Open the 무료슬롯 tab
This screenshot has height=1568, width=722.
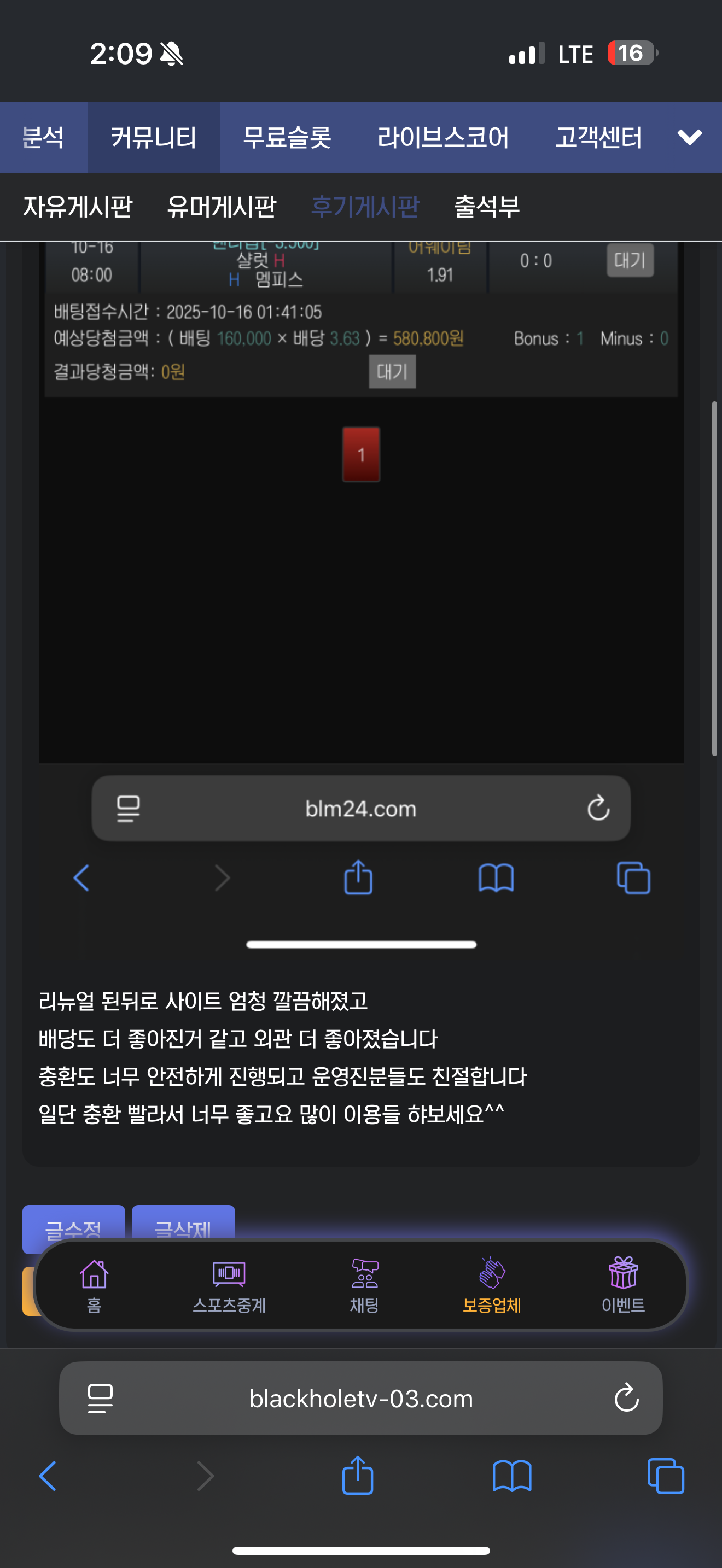pos(287,138)
